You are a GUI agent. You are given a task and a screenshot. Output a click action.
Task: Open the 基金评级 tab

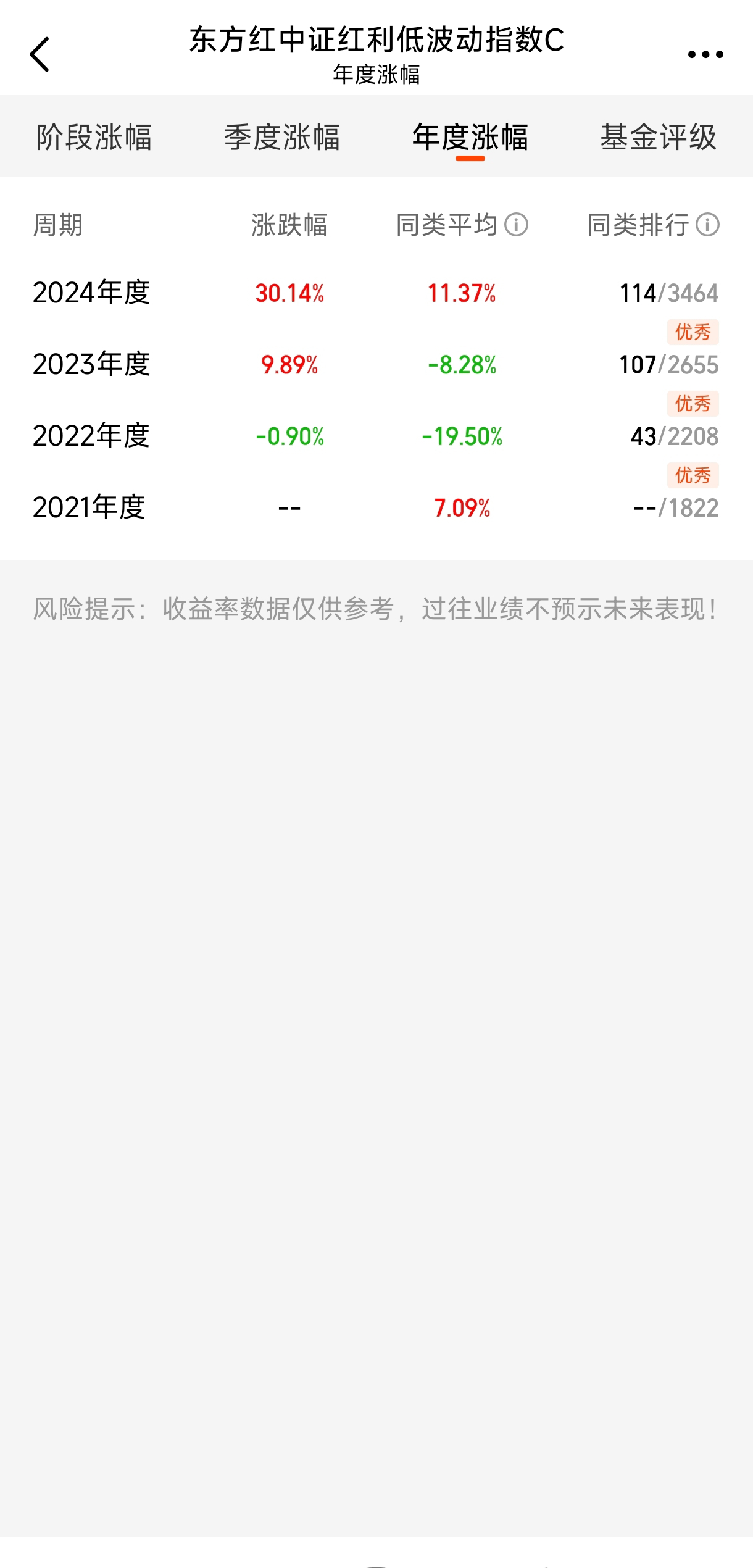pyautogui.click(x=659, y=137)
